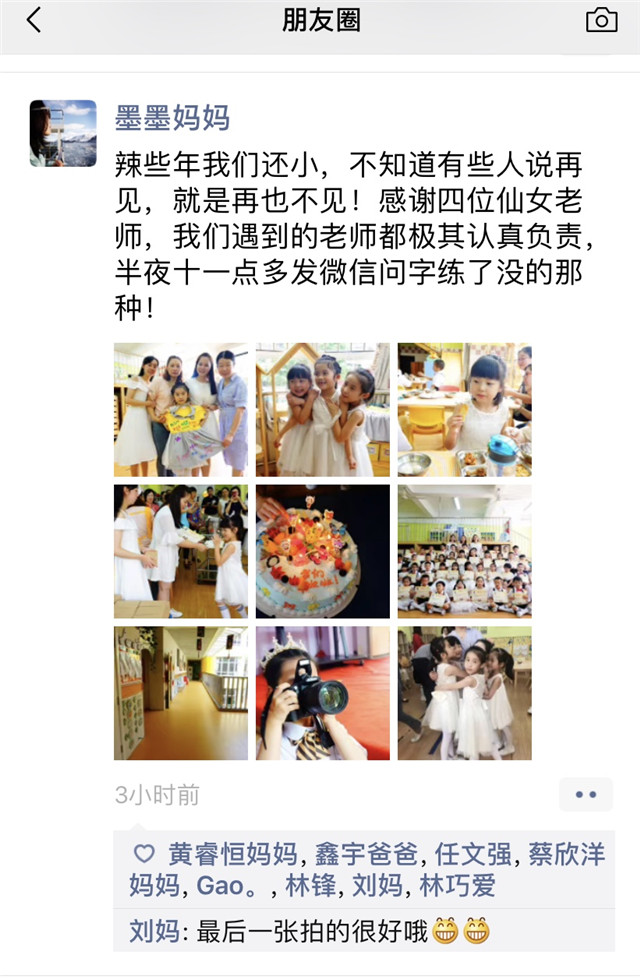
Task: Open the school hallway photo
Action: [x=181, y=693]
